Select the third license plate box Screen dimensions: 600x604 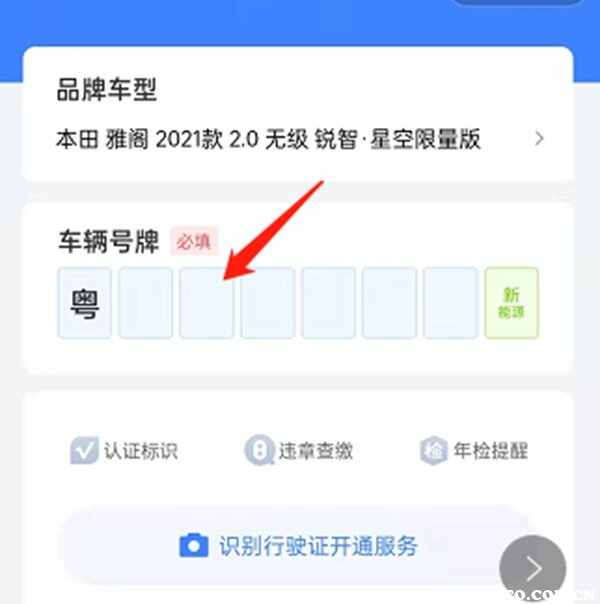click(207, 303)
